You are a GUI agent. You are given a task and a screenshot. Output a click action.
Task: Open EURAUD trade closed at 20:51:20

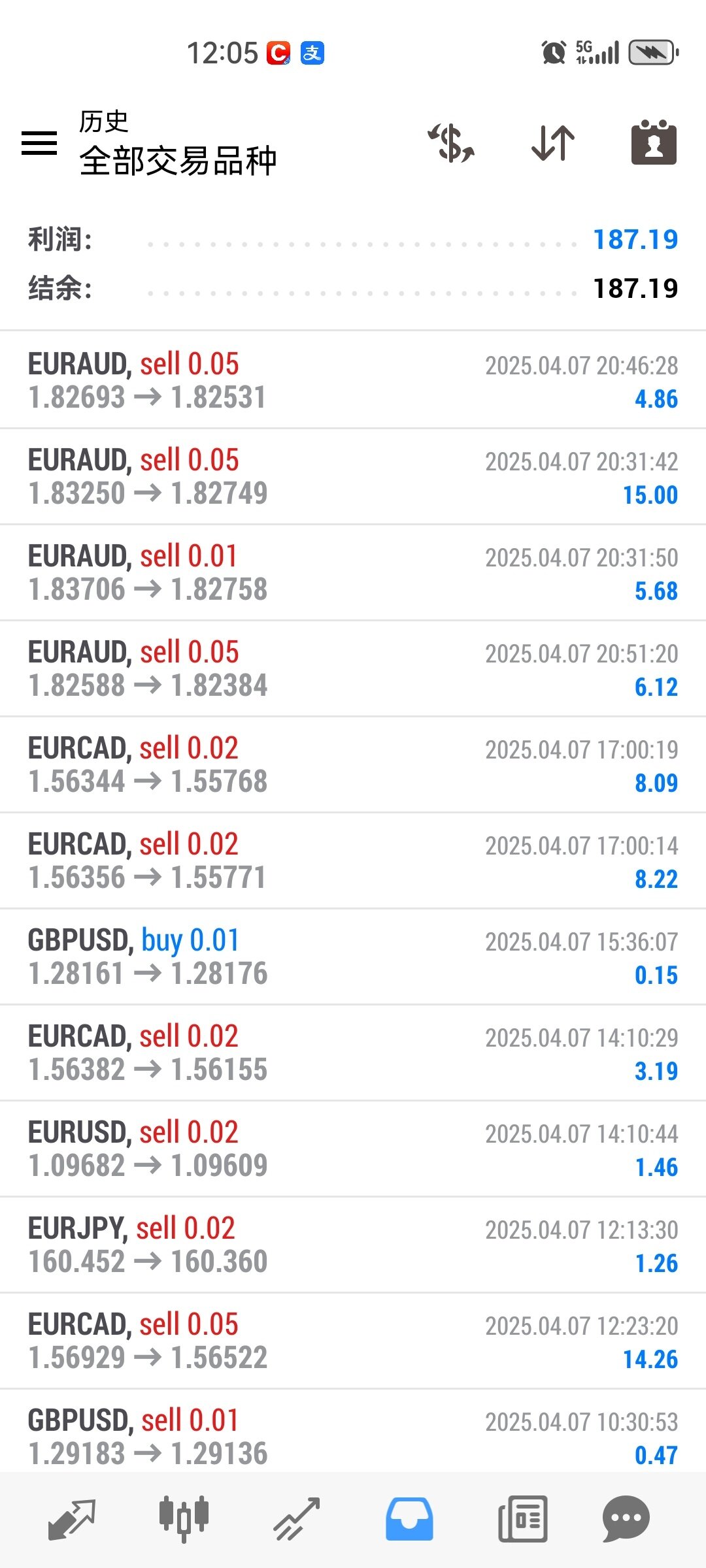(353, 668)
